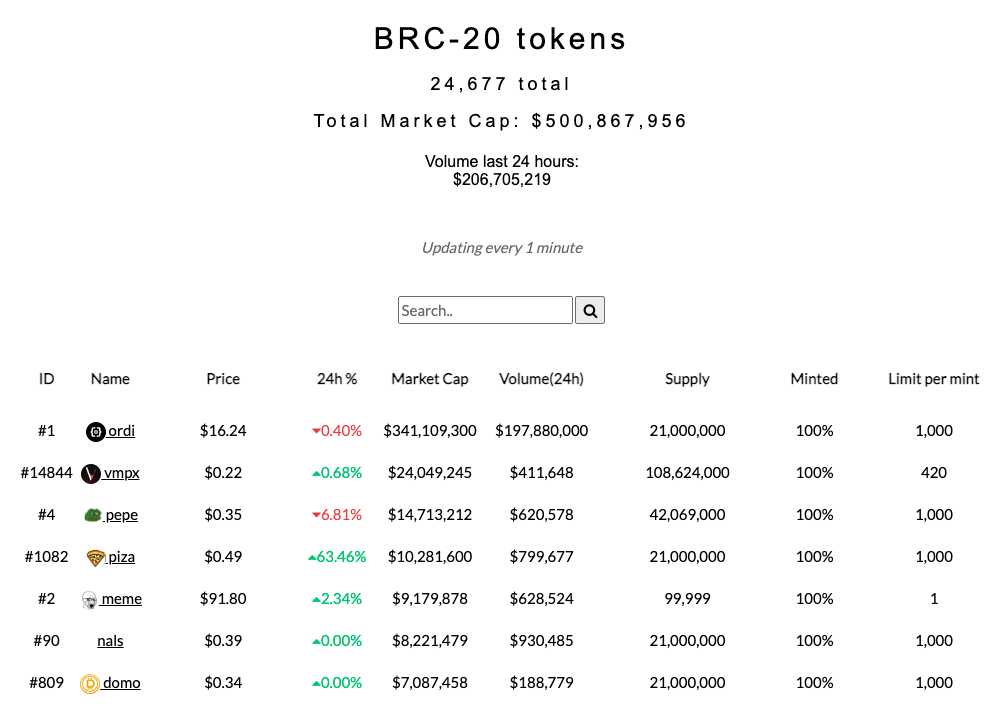Open the nals token link

(110, 641)
